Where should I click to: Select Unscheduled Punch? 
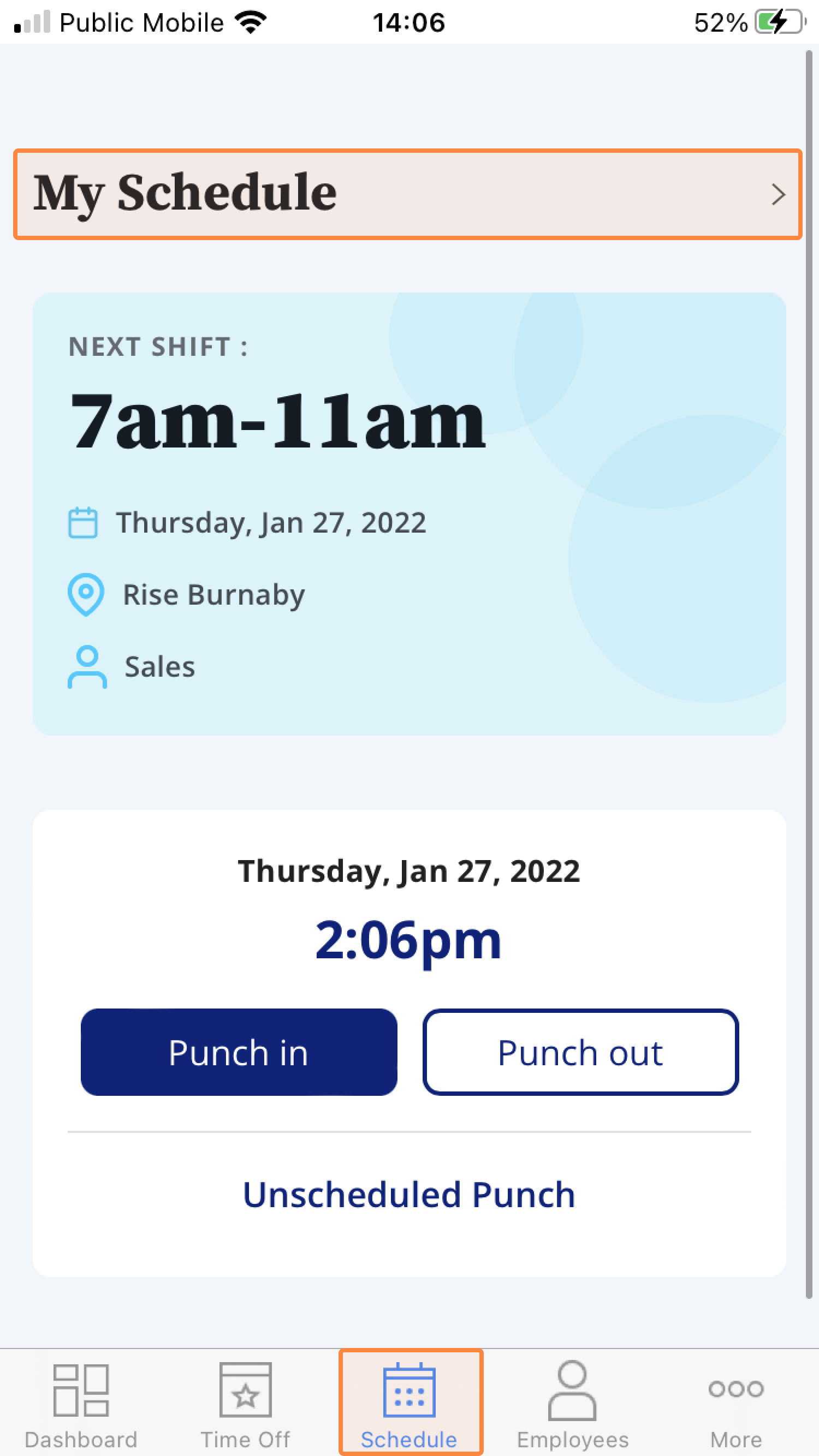(x=409, y=1194)
